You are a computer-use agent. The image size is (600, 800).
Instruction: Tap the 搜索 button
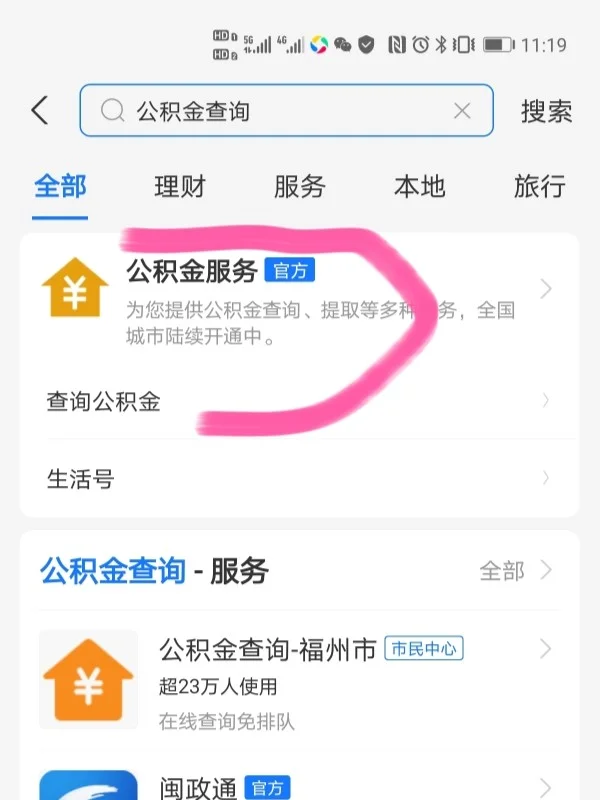pyautogui.click(x=546, y=111)
